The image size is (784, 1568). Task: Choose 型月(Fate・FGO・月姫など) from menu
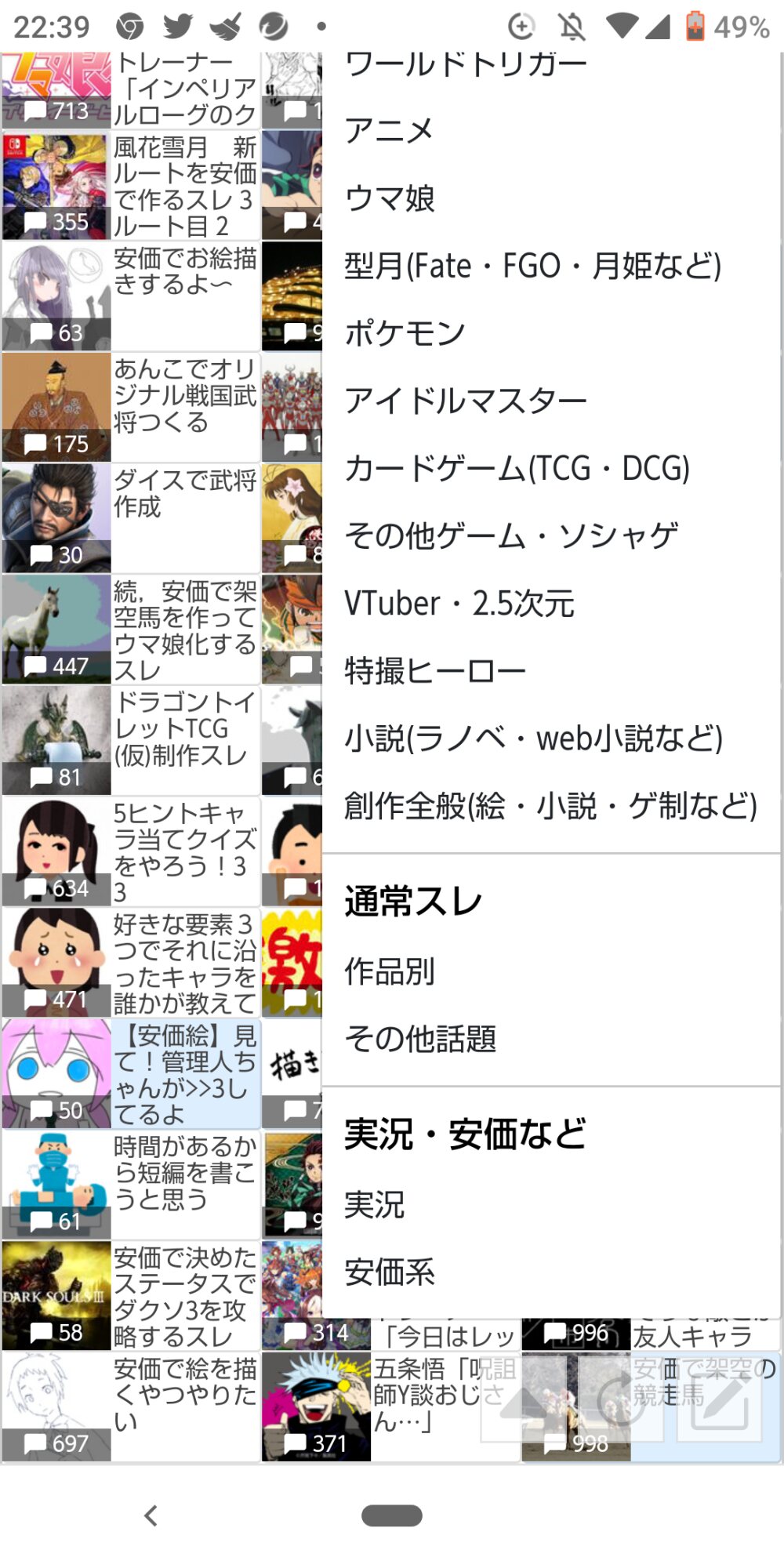tap(550, 266)
